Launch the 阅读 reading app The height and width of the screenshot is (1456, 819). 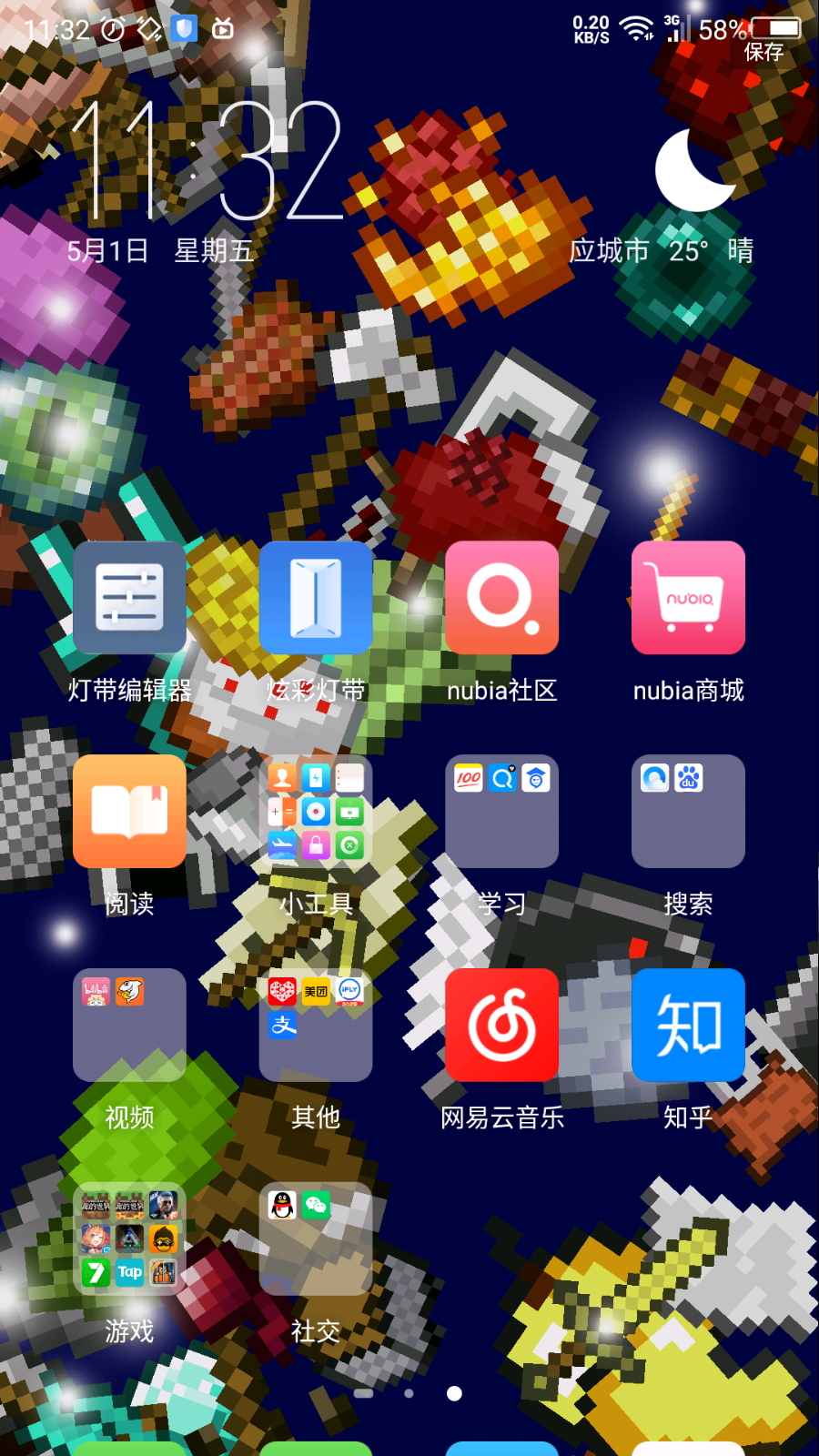click(x=129, y=812)
